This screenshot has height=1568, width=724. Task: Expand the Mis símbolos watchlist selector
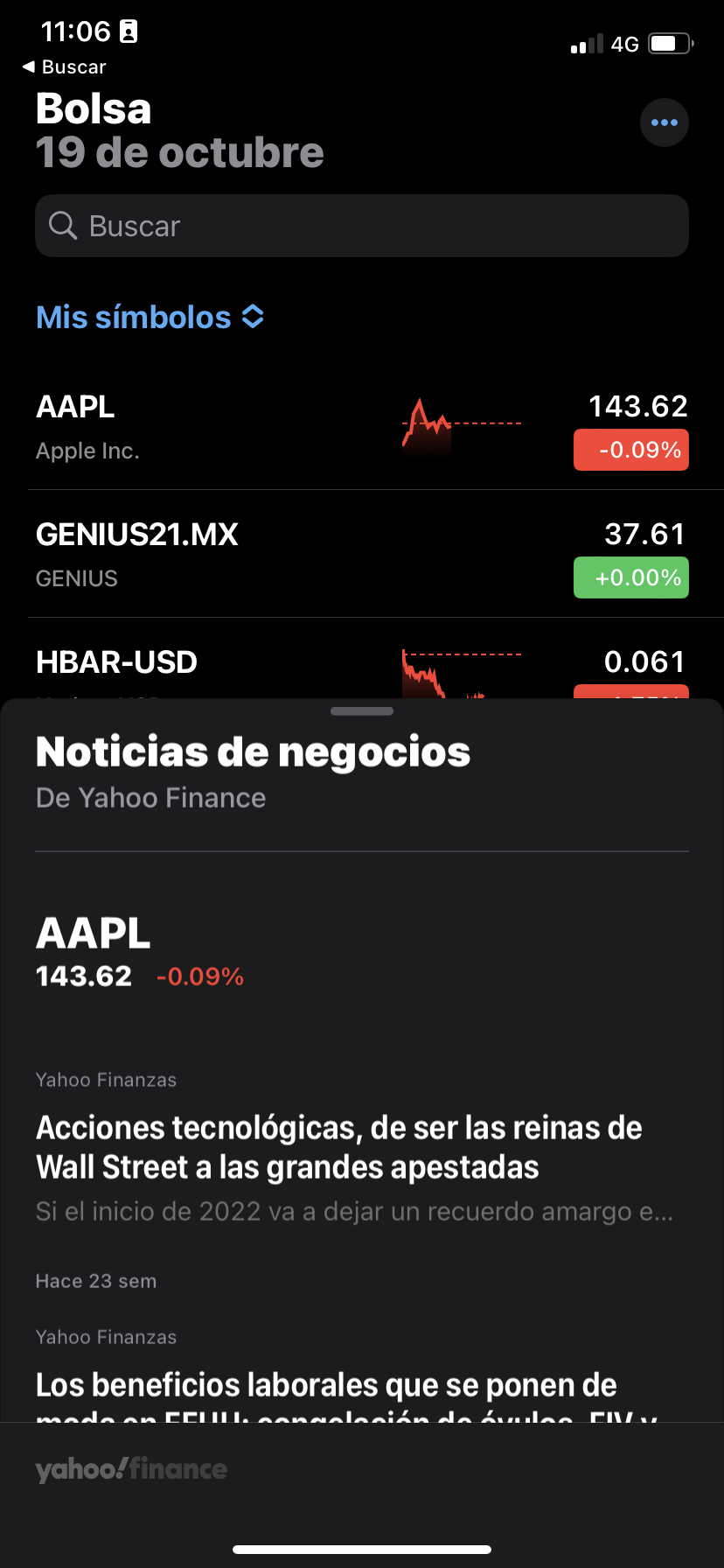pyautogui.click(x=150, y=317)
